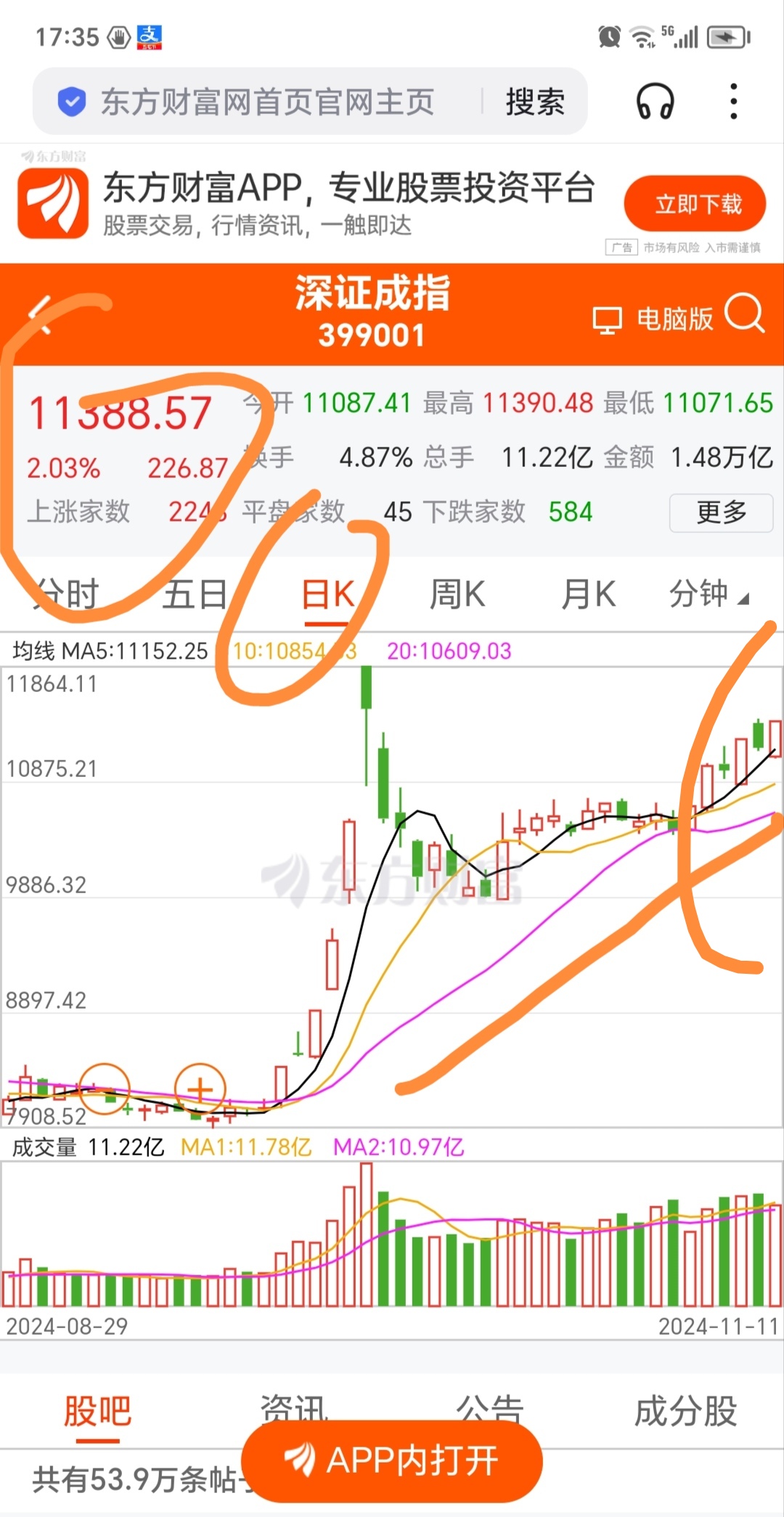Open the browser overflow menu
The width and height of the screenshot is (784, 1517).
pos(734,102)
